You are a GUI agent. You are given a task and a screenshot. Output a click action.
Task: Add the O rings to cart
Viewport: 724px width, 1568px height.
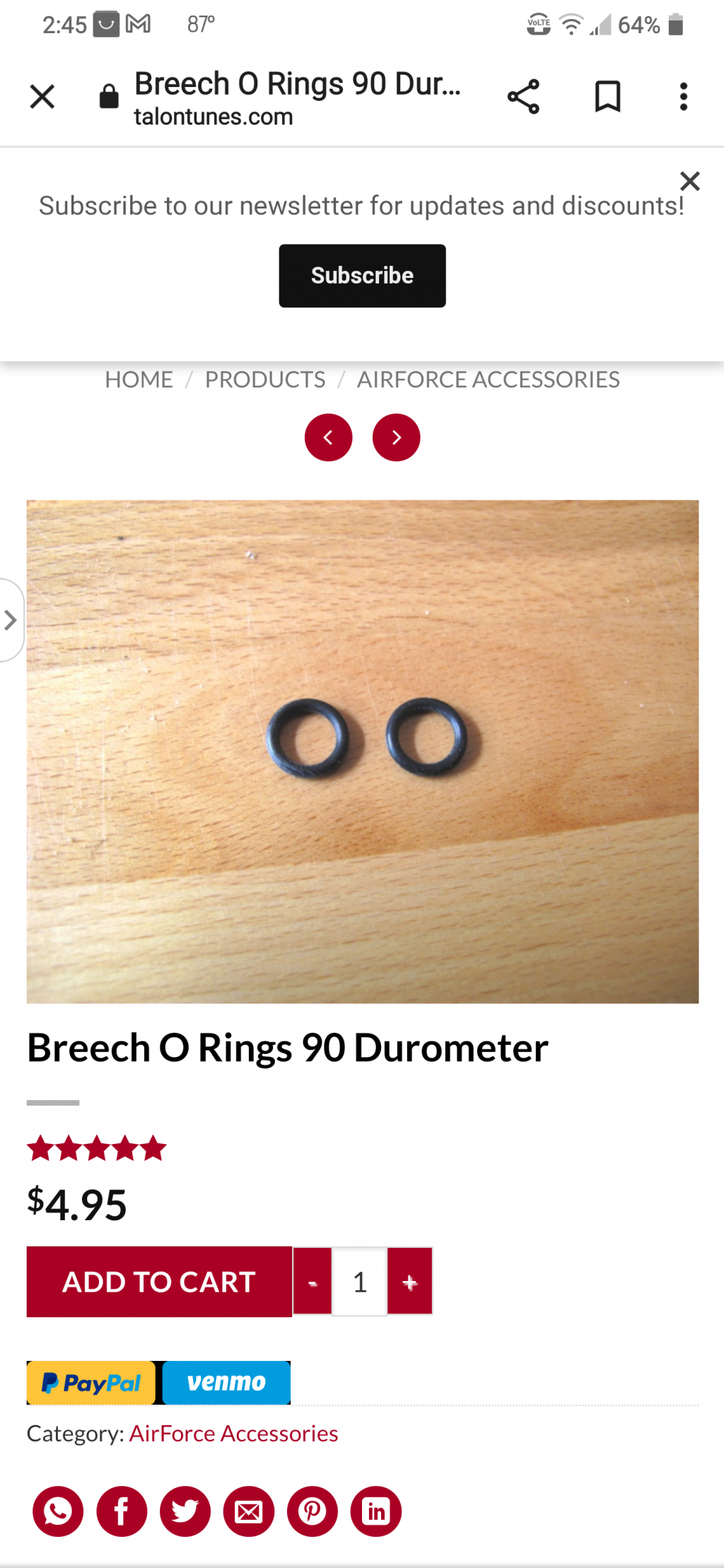click(x=159, y=1282)
